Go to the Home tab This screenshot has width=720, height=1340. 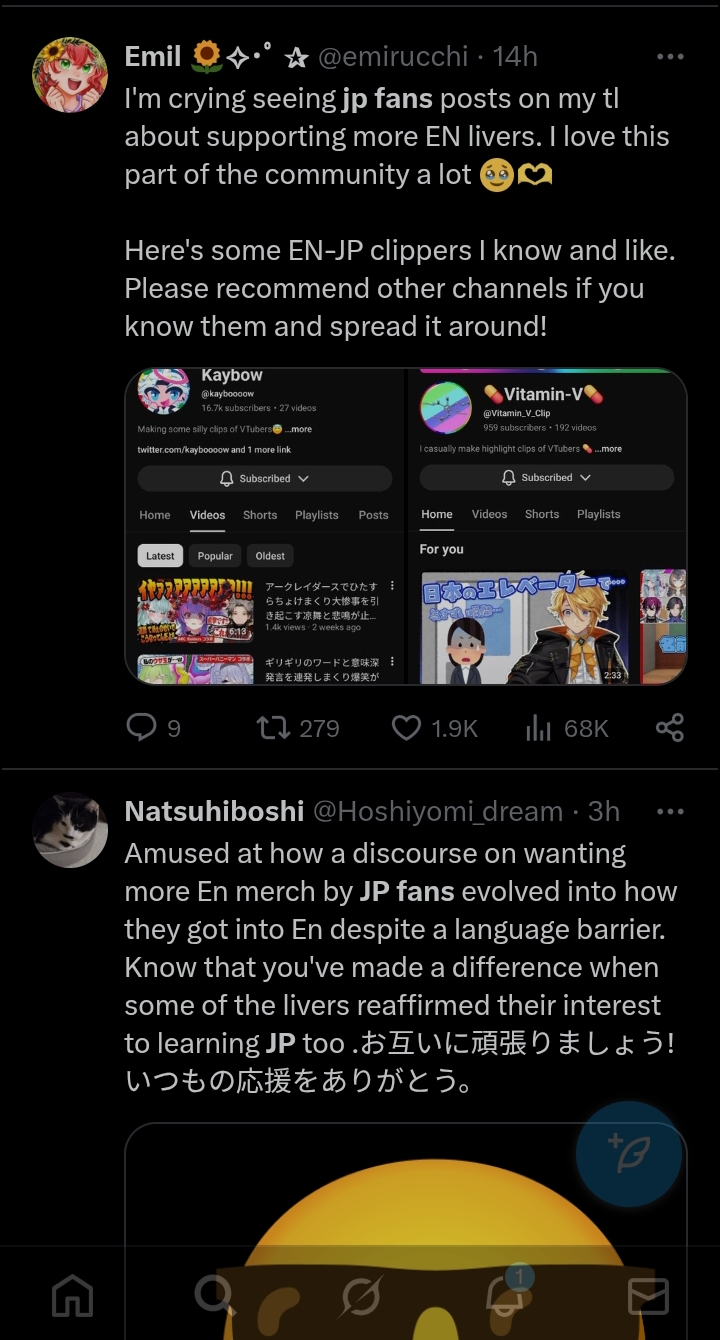coord(72,1296)
